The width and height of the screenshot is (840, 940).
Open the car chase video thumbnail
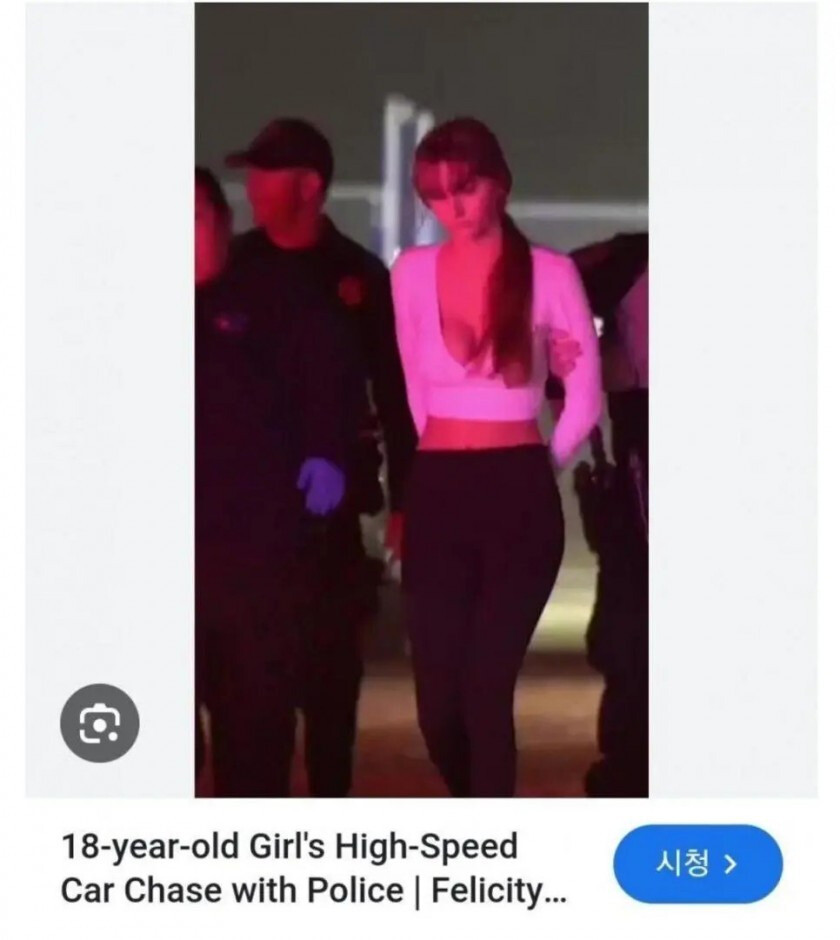[x=421, y=400]
